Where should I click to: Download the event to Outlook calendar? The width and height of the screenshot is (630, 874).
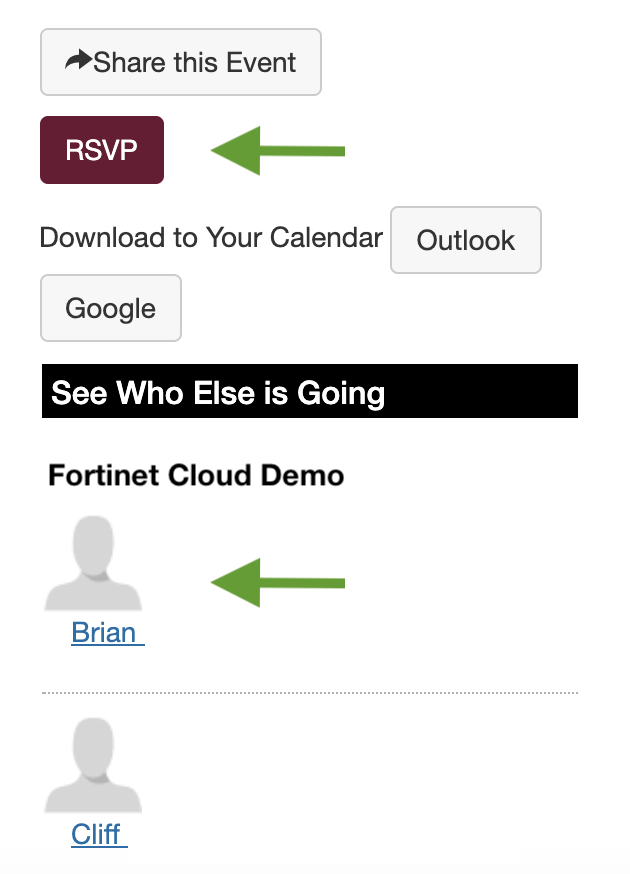(465, 240)
